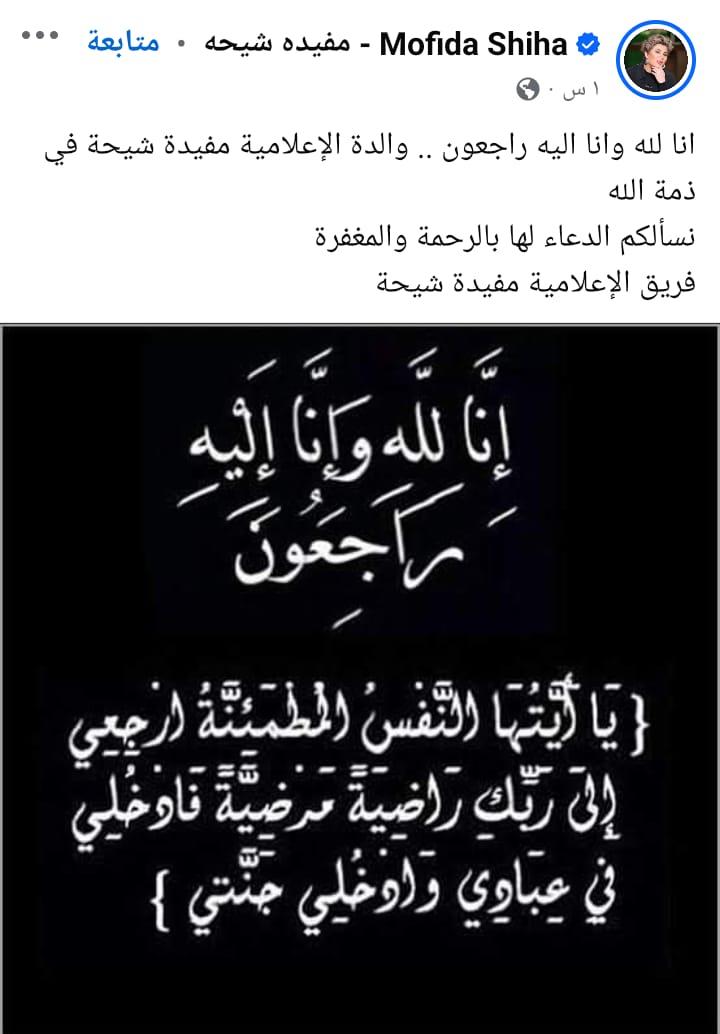Follow Mofida Shiha via متابعة
720x1034 pixels.
pyautogui.click(x=123, y=45)
